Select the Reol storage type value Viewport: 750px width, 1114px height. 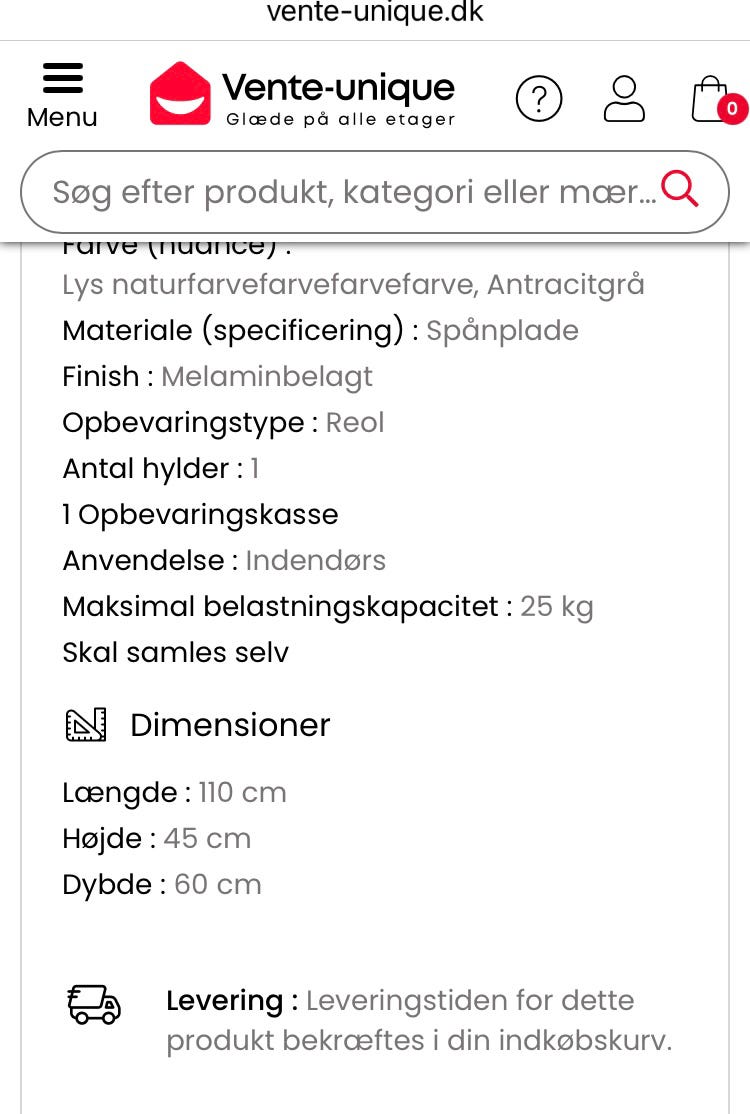click(x=356, y=423)
